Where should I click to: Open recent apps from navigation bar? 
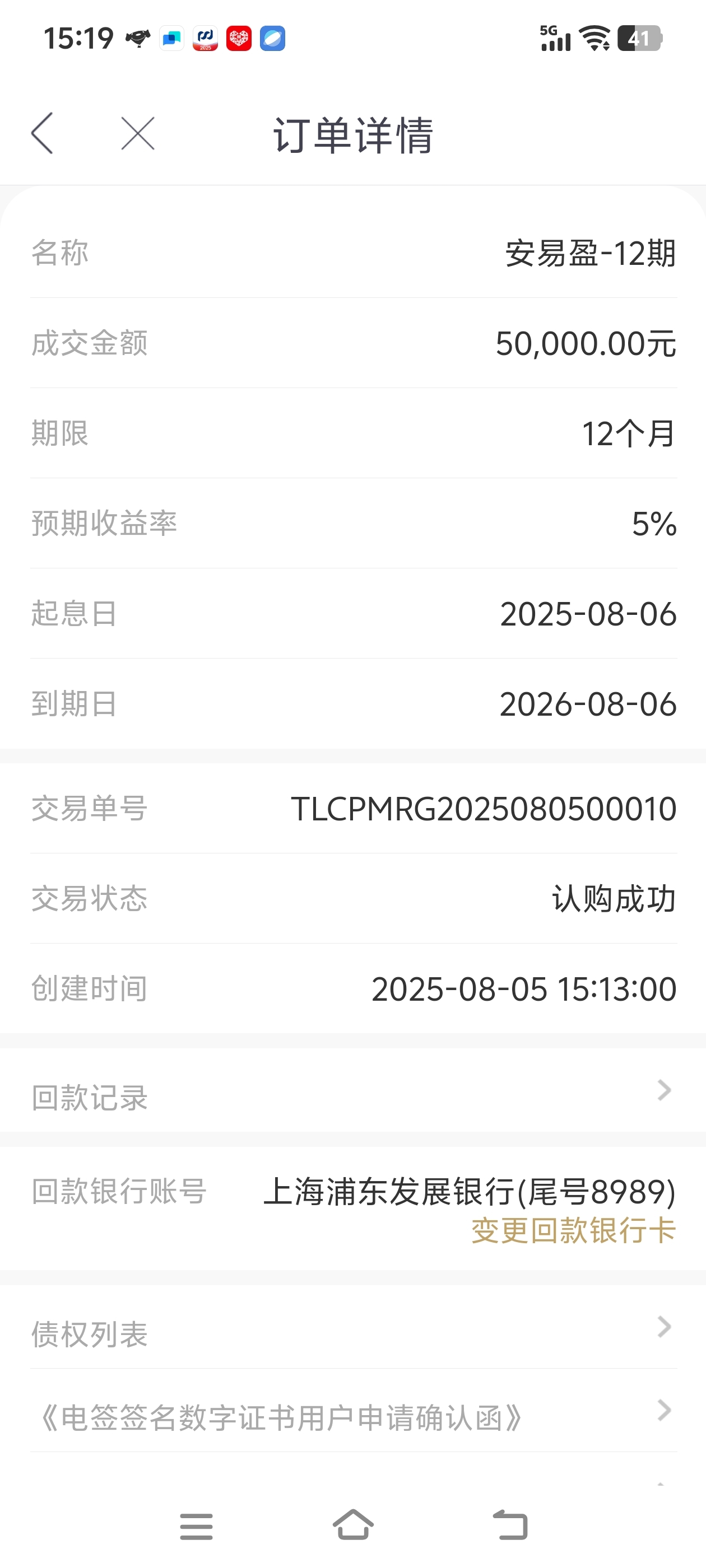tap(196, 1526)
